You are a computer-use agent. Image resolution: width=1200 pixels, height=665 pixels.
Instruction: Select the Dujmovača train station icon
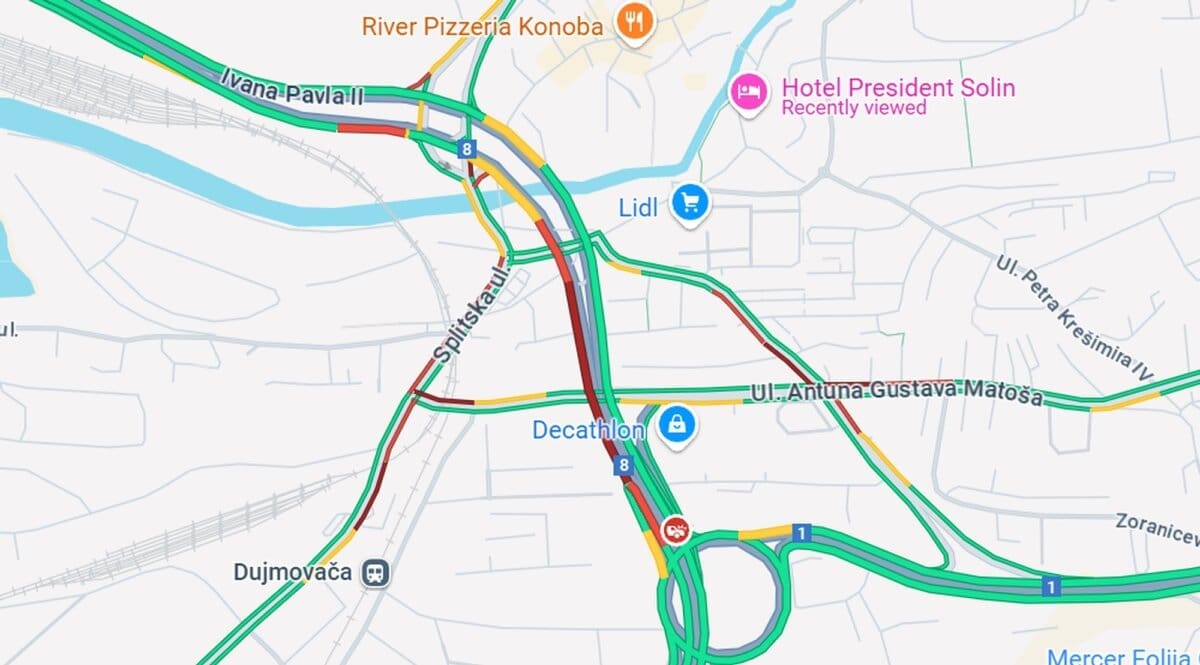[376, 573]
